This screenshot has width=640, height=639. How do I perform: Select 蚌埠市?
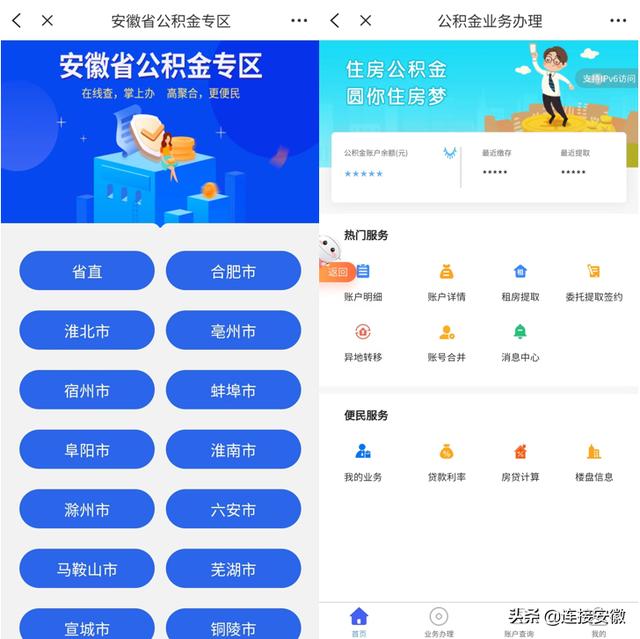(233, 390)
